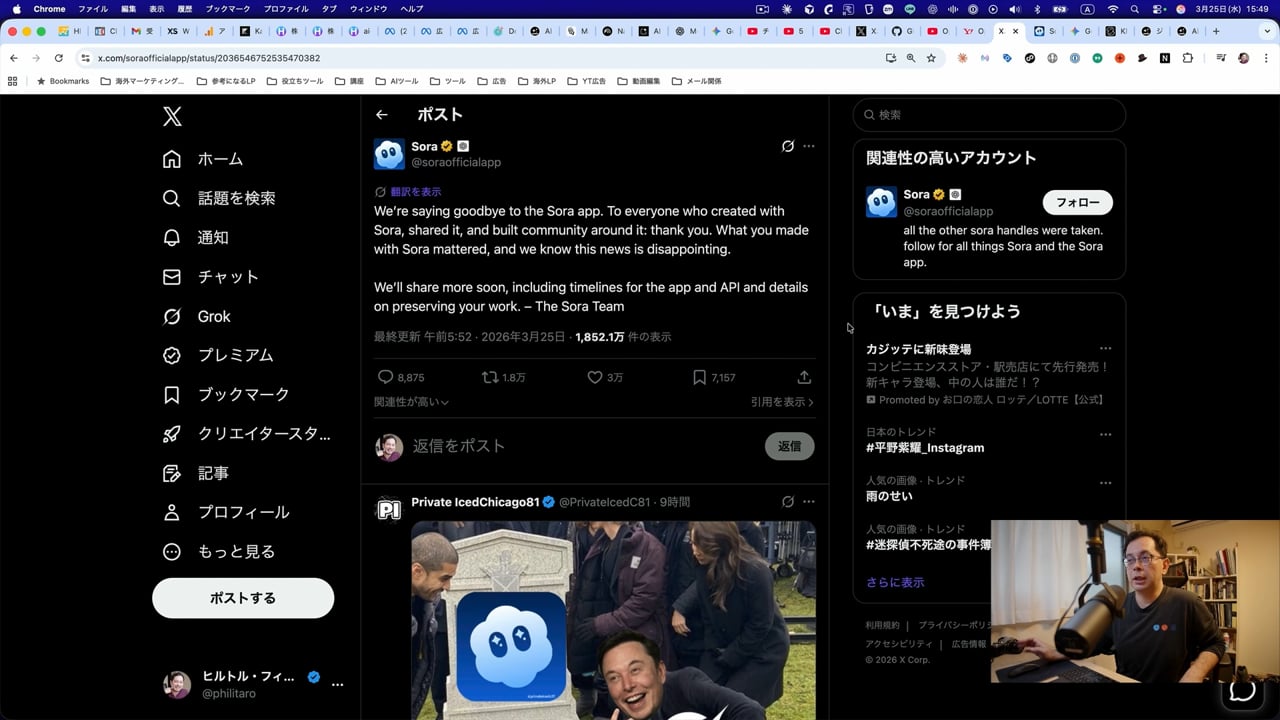Screen dimensions: 1280x720
Task: Open the プロフィール page
Action: (x=226, y=512)
